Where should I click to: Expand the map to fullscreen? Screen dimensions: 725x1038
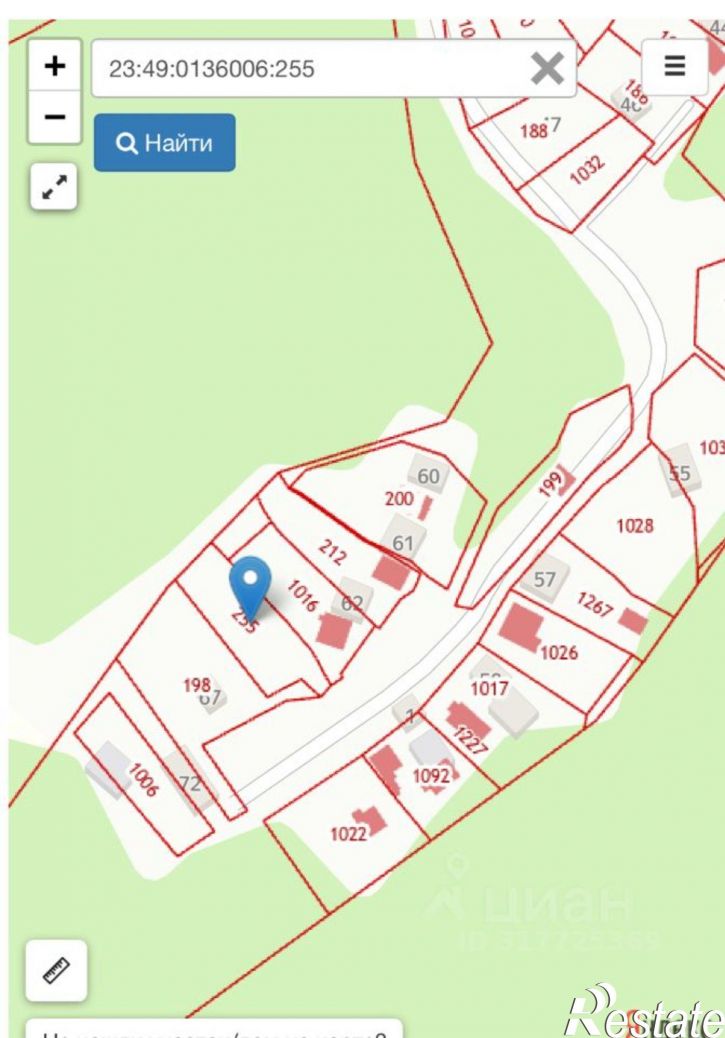point(54,186)
